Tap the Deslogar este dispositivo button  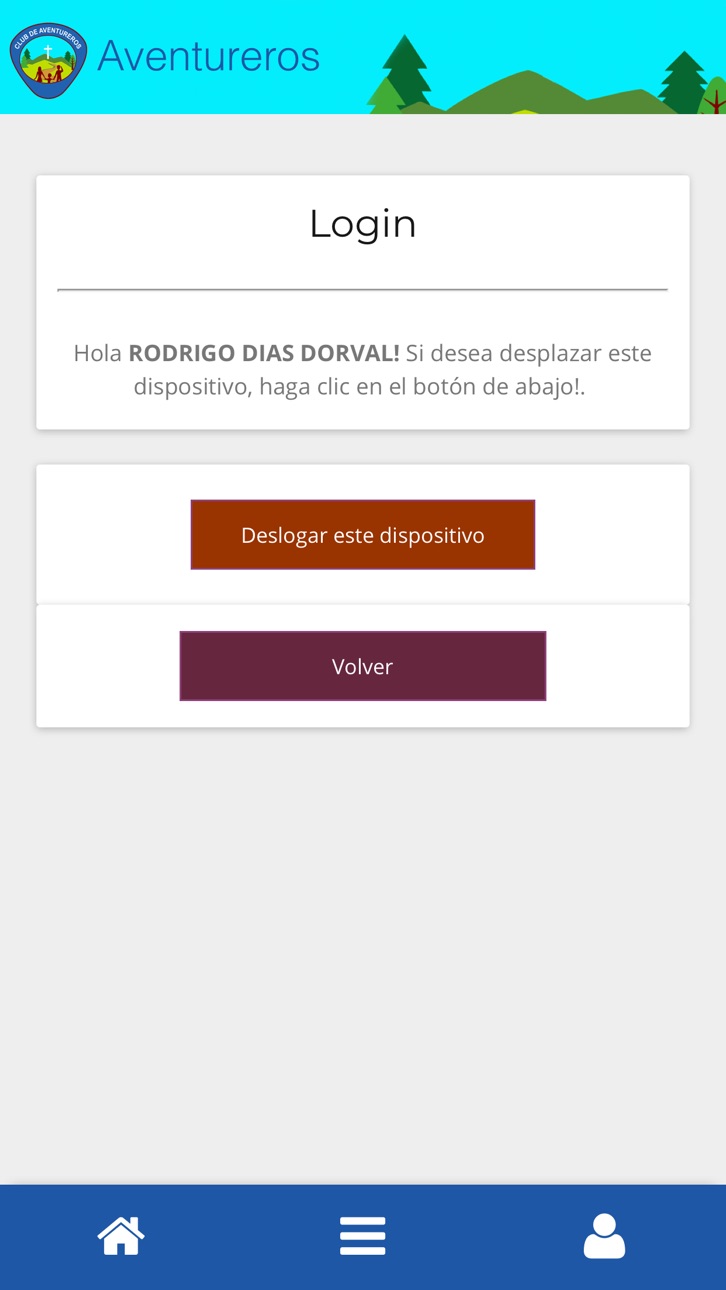click(x=363, y=535)
